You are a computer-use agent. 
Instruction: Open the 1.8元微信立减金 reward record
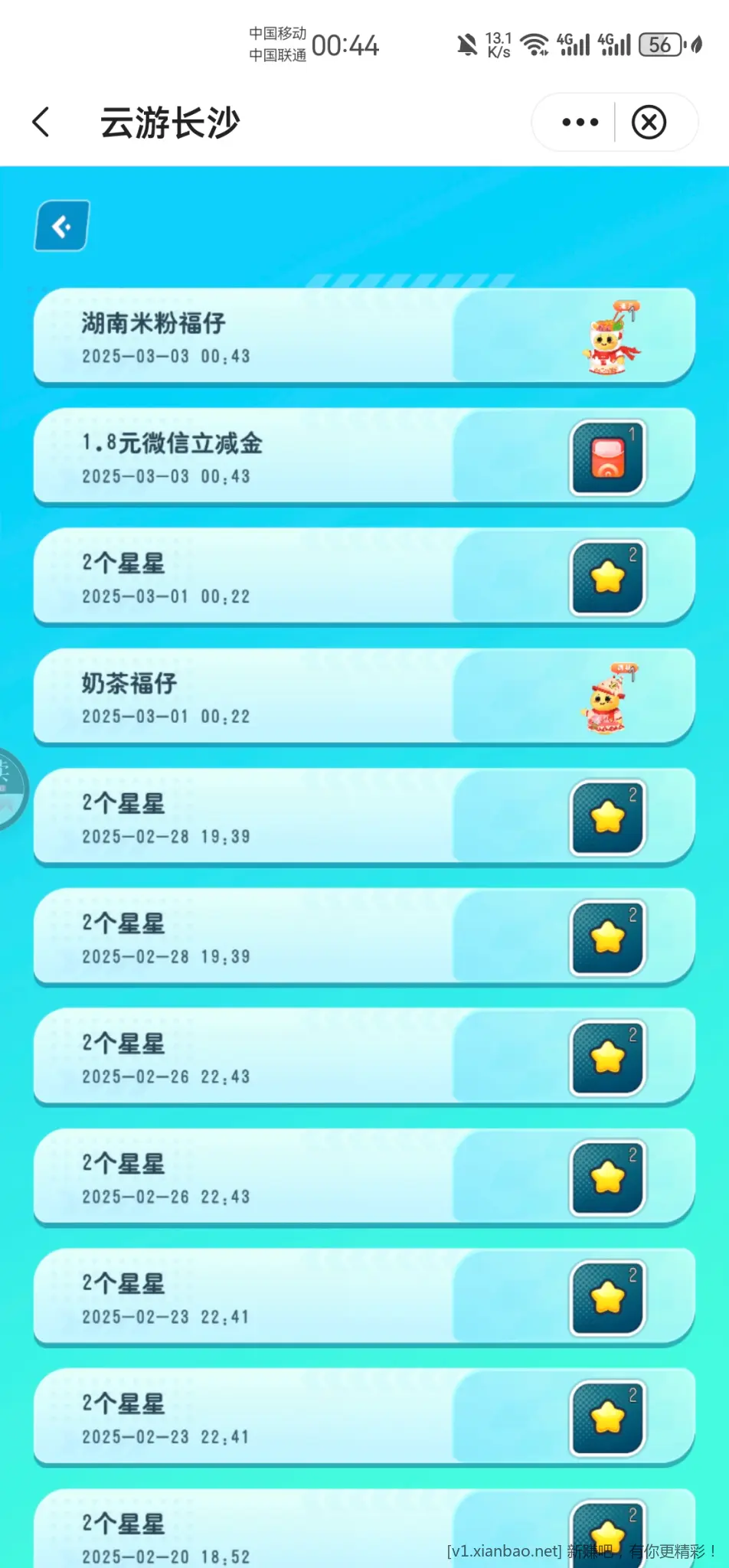tap(364, 457)
